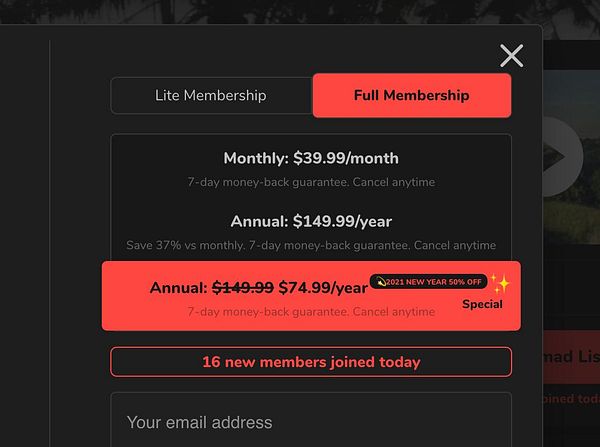Tap the email address field
Viewport: 600px width, 447px height.
[311, 422]
